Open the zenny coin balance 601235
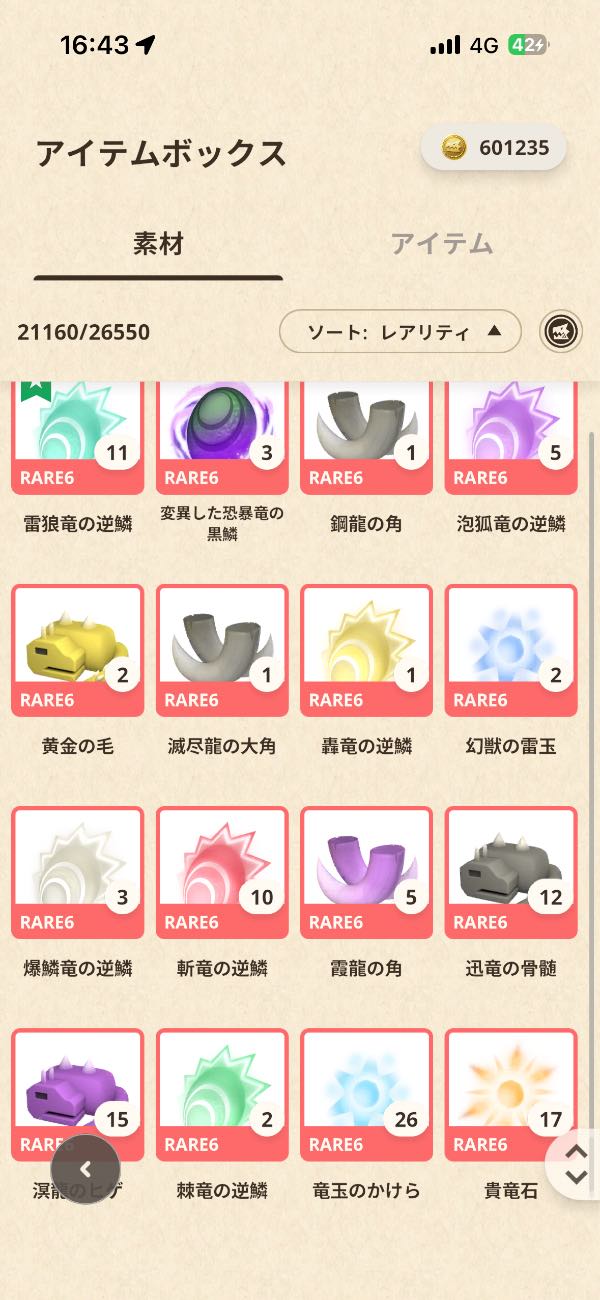 (x=495, y=148)
